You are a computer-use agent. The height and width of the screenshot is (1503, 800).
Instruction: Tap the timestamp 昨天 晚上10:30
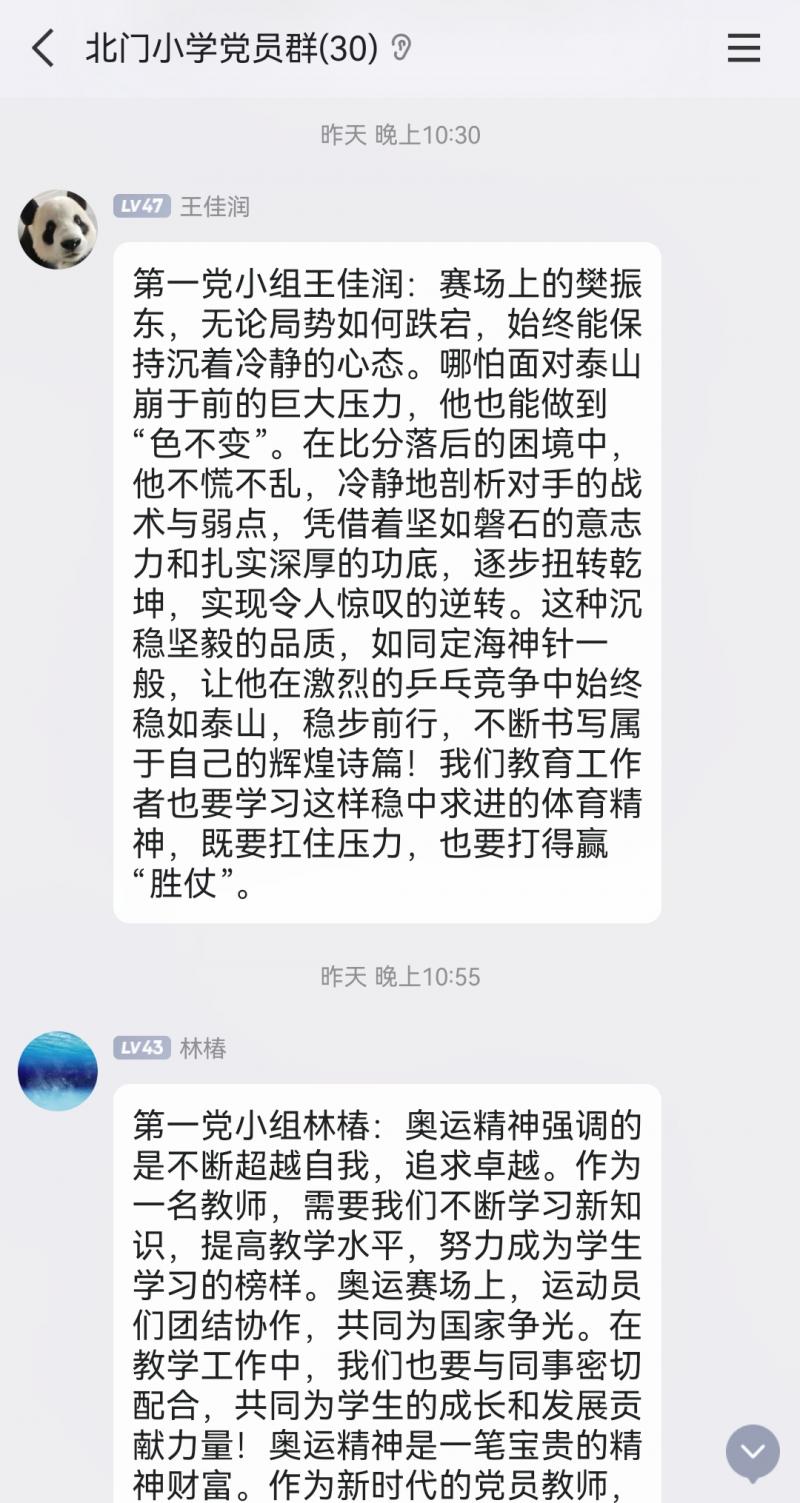(399, 135)
